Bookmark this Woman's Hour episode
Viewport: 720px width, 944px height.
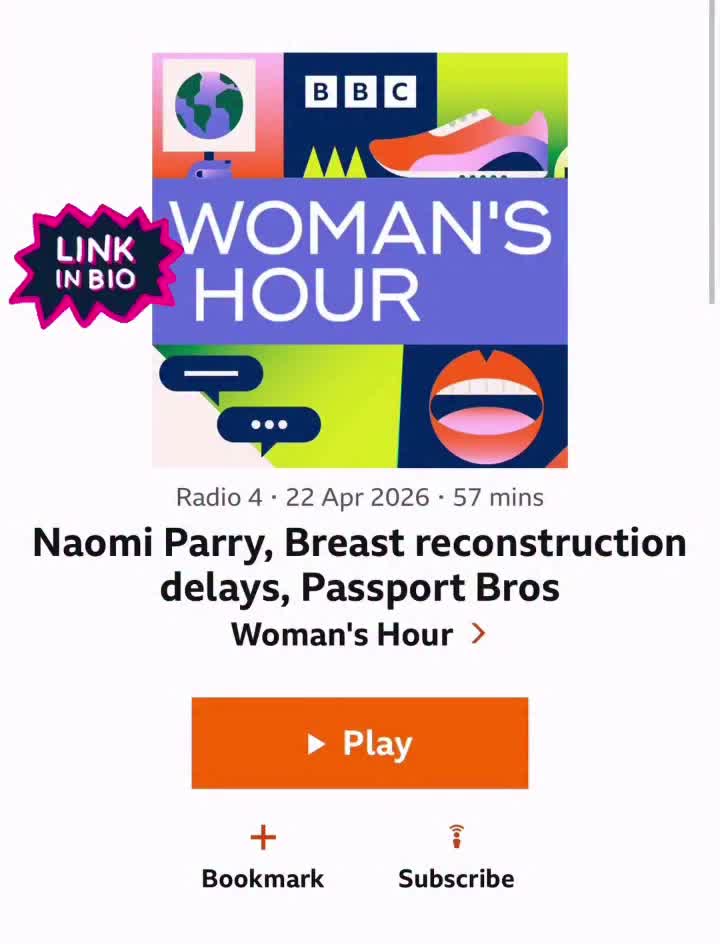262,857
